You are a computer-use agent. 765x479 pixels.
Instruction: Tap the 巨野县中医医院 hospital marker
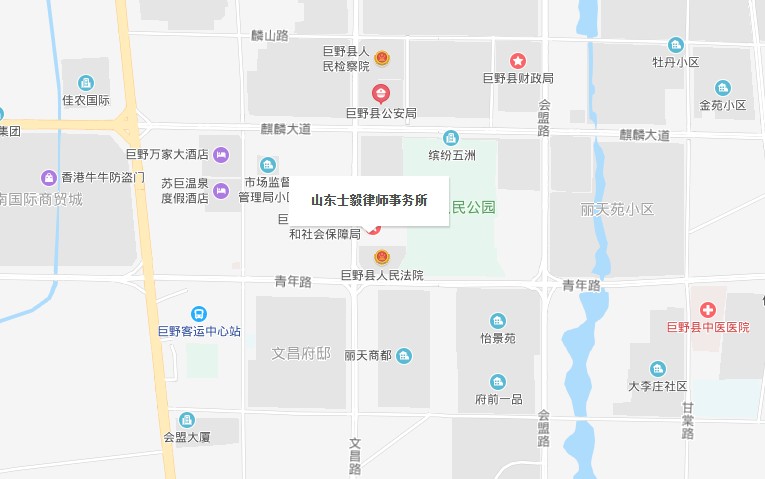click(708, 311)
